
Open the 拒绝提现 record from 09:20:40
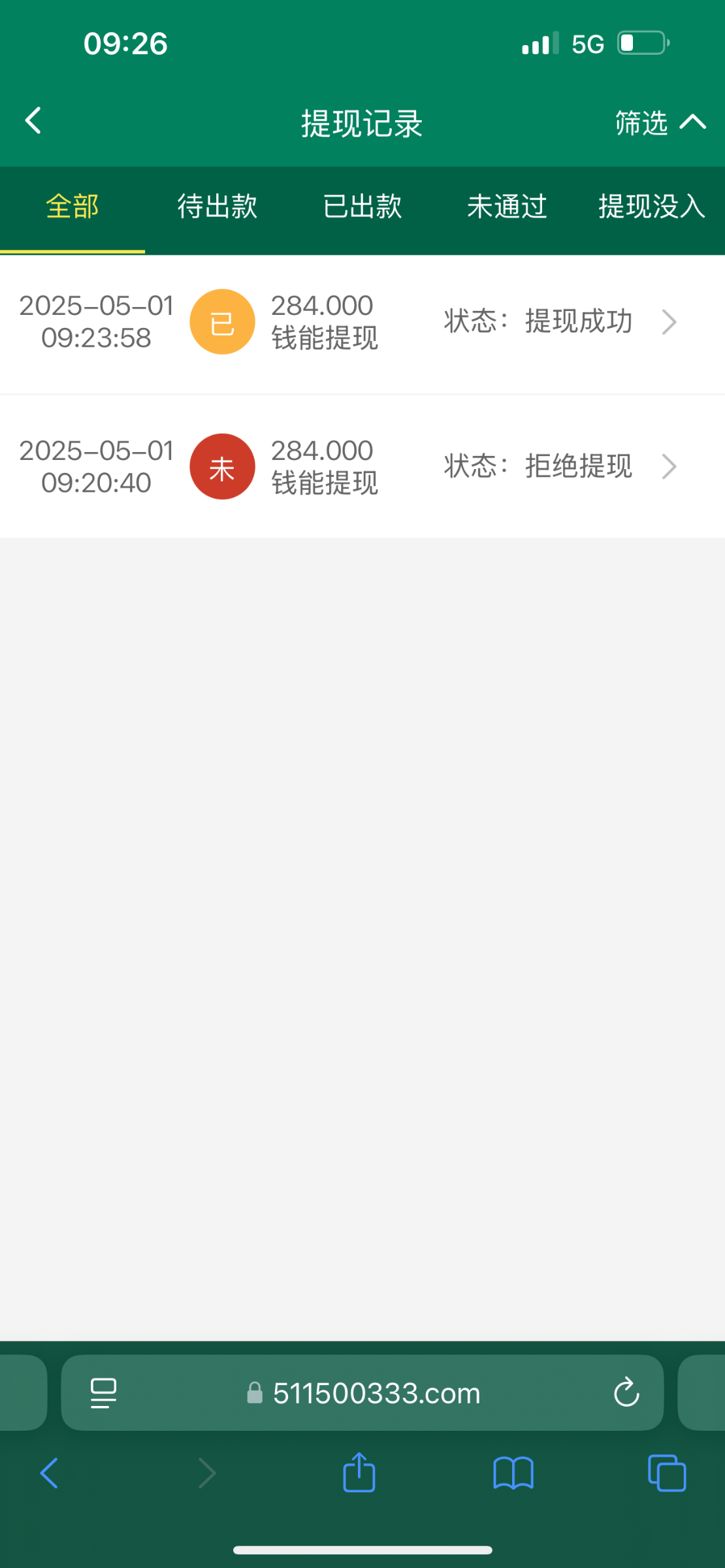click(x=362, y=466)
